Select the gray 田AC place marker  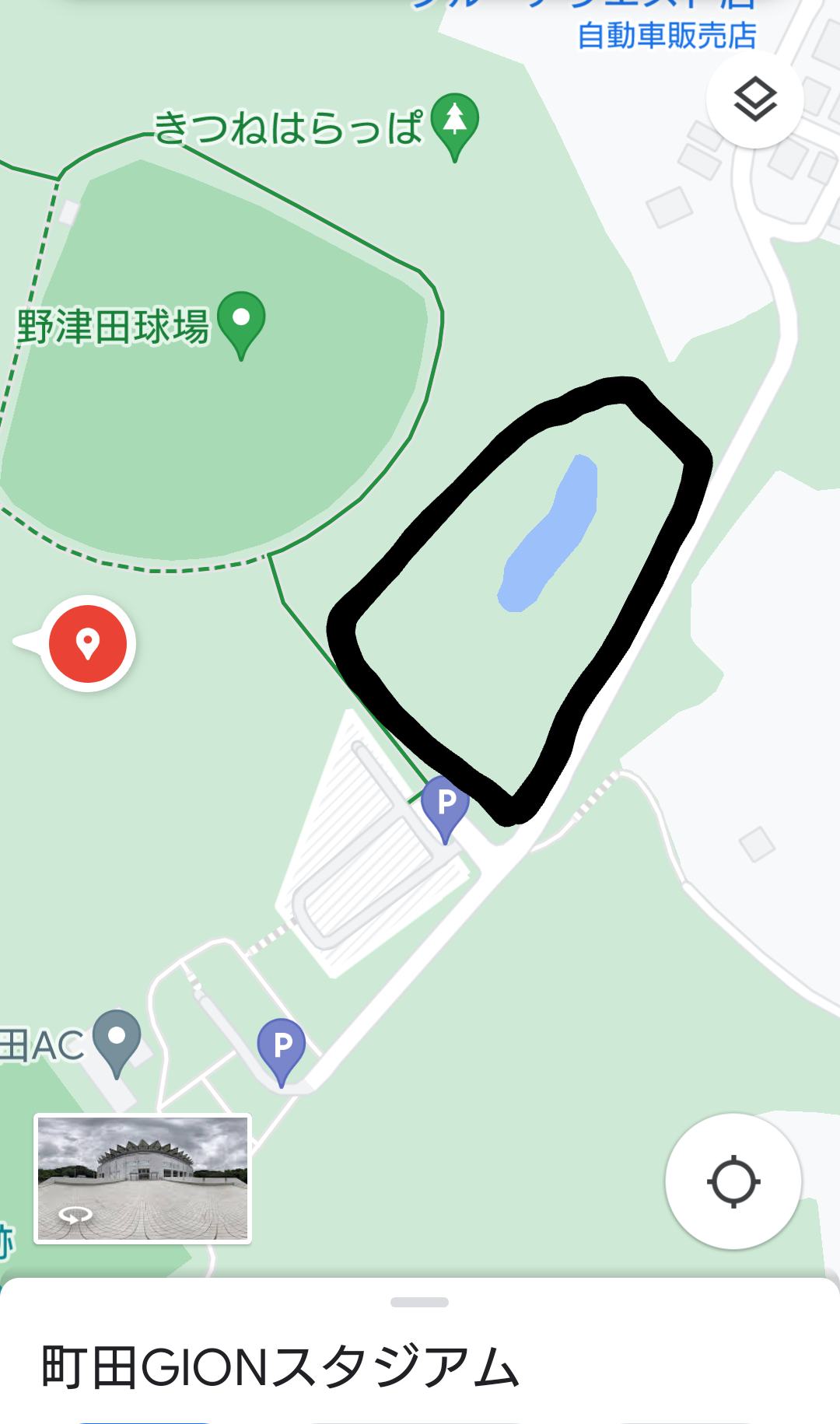pyautogui.click(x=117, y=1040)
